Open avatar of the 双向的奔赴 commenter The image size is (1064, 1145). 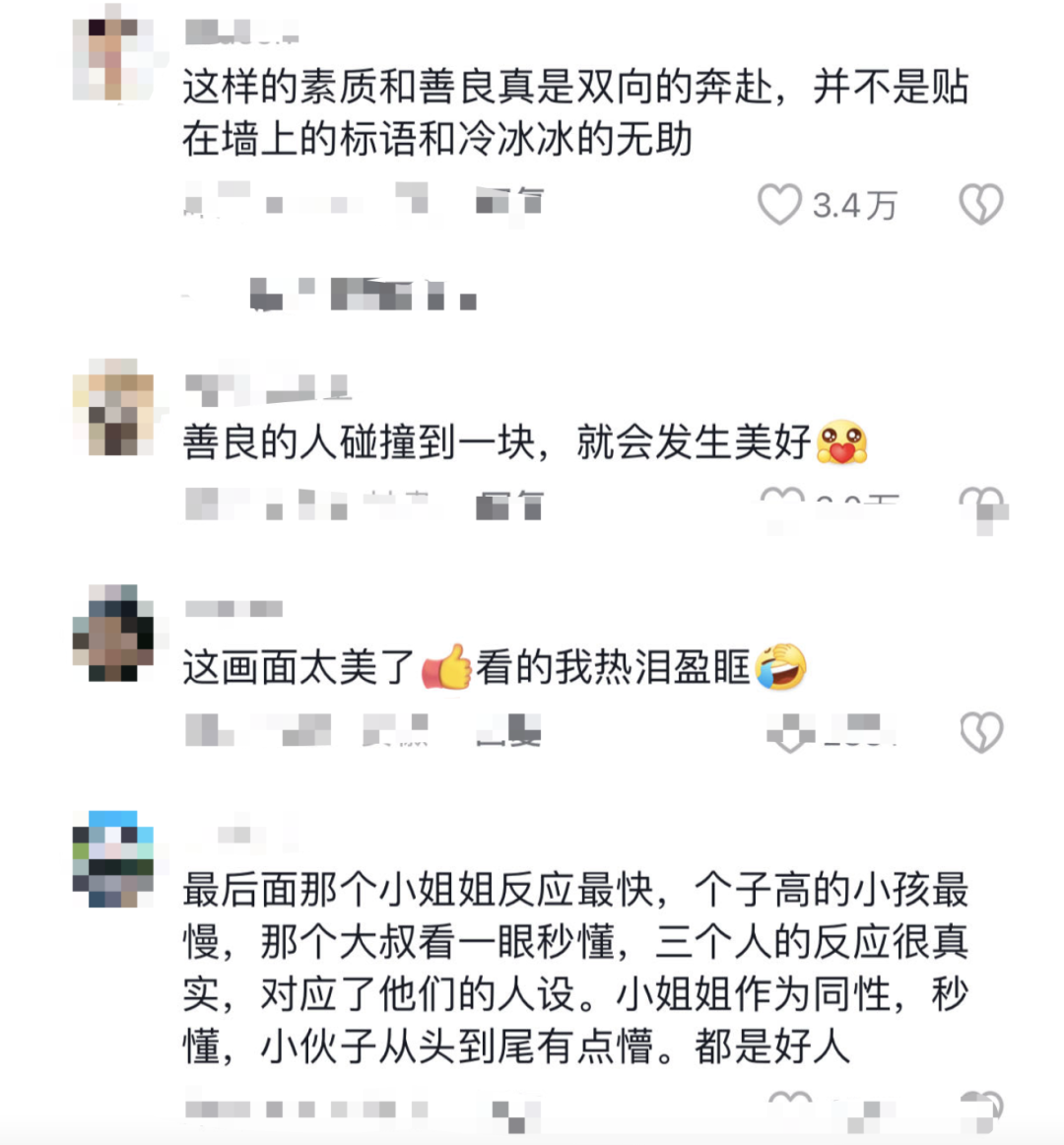[113, 59]
